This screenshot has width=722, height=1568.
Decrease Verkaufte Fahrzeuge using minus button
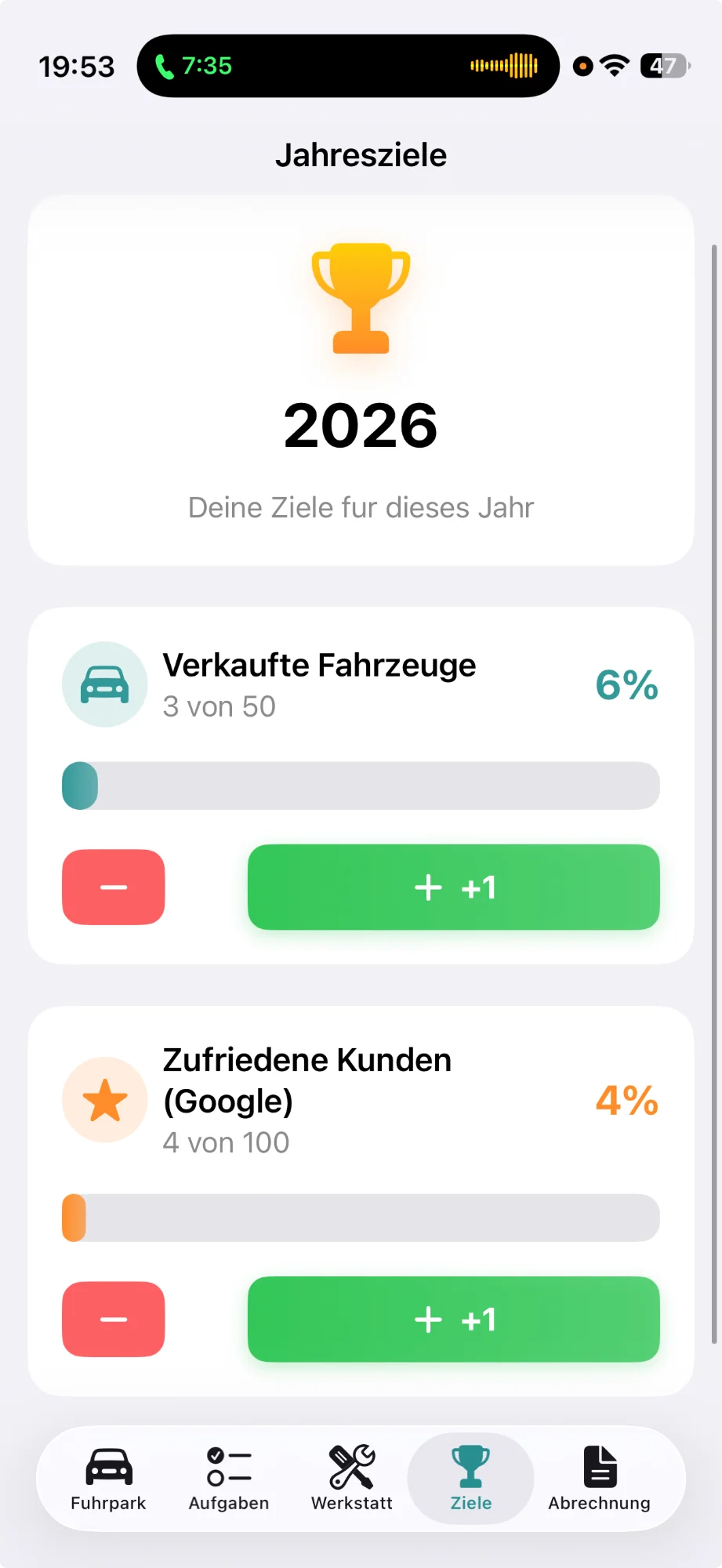[x=113, y=887]
